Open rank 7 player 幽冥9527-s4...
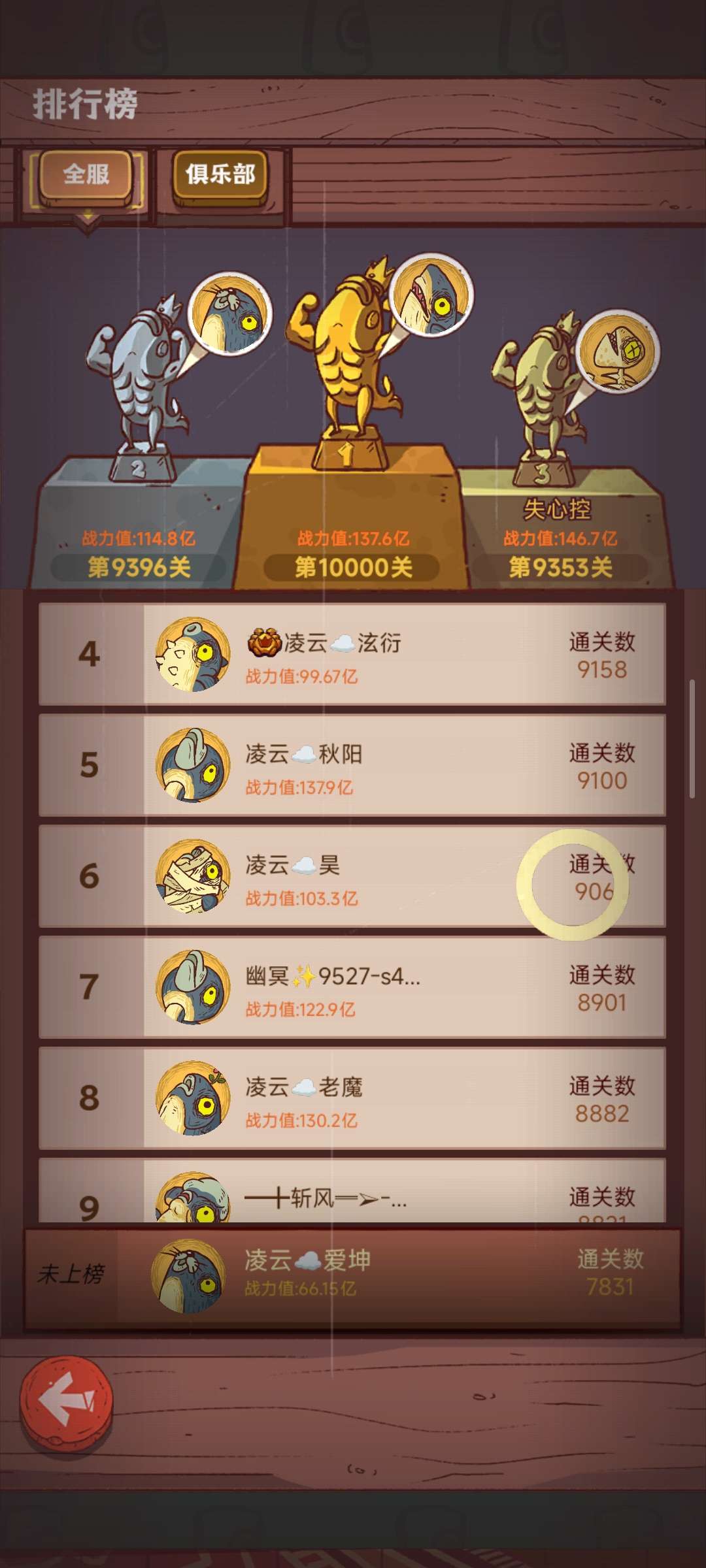The width and height of the screenshot is (706, 1568). (x=352, y=987)
